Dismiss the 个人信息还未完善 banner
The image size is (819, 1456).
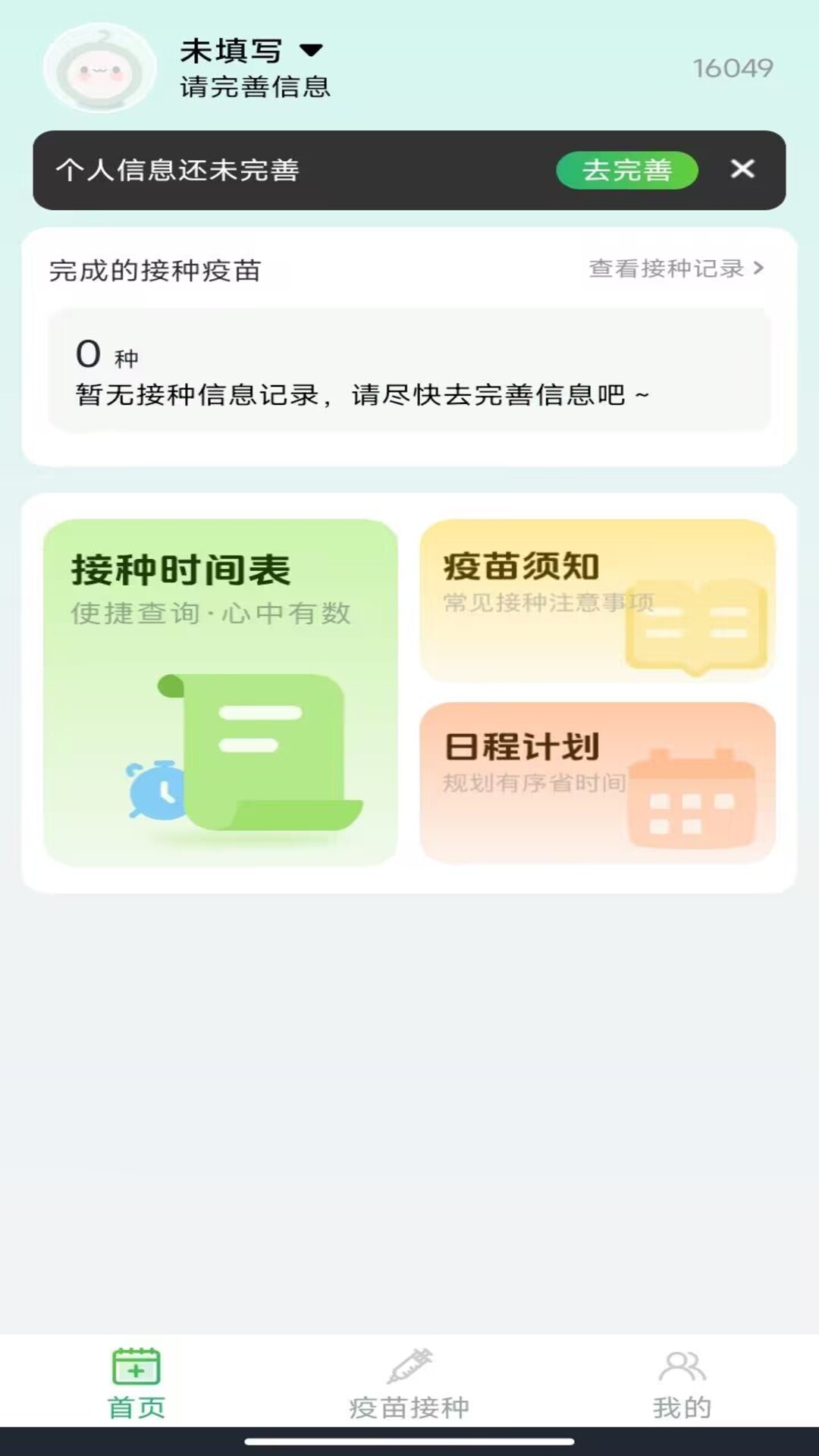pos(742,169)
